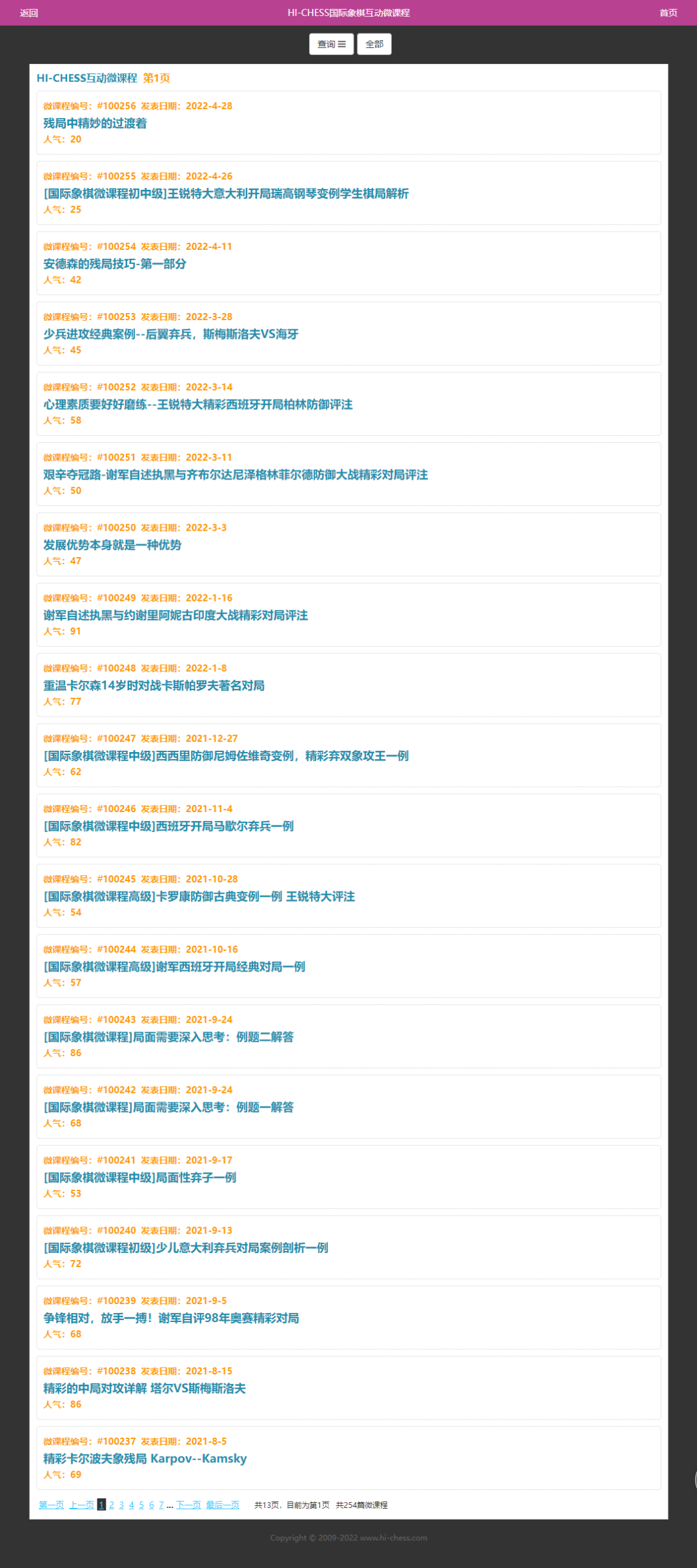Screen dimensions: 697x1568
Task: Tap 第一页 first page link
Action: coord(51,1505)
